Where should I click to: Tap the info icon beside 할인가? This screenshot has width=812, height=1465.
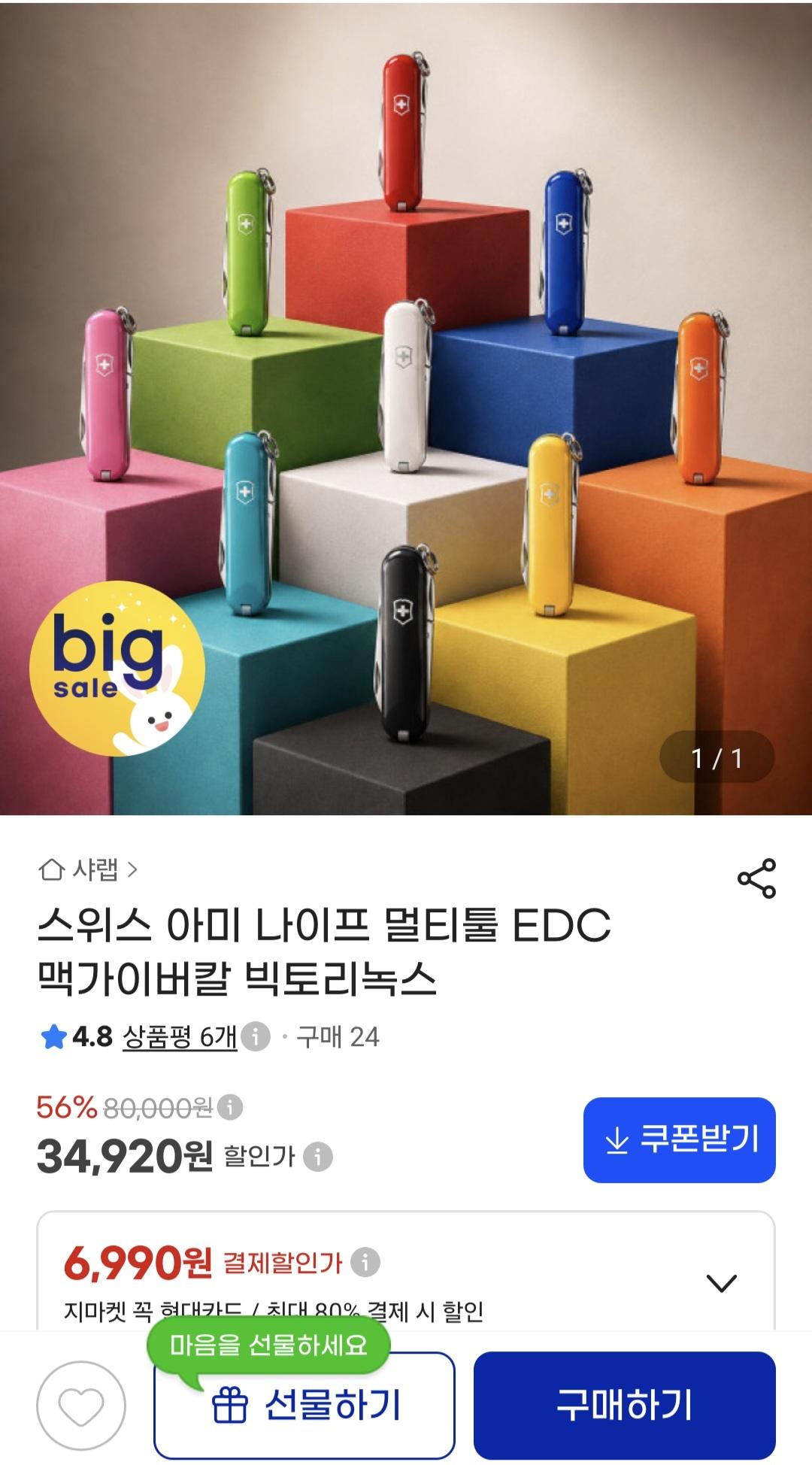point(318,1157)
